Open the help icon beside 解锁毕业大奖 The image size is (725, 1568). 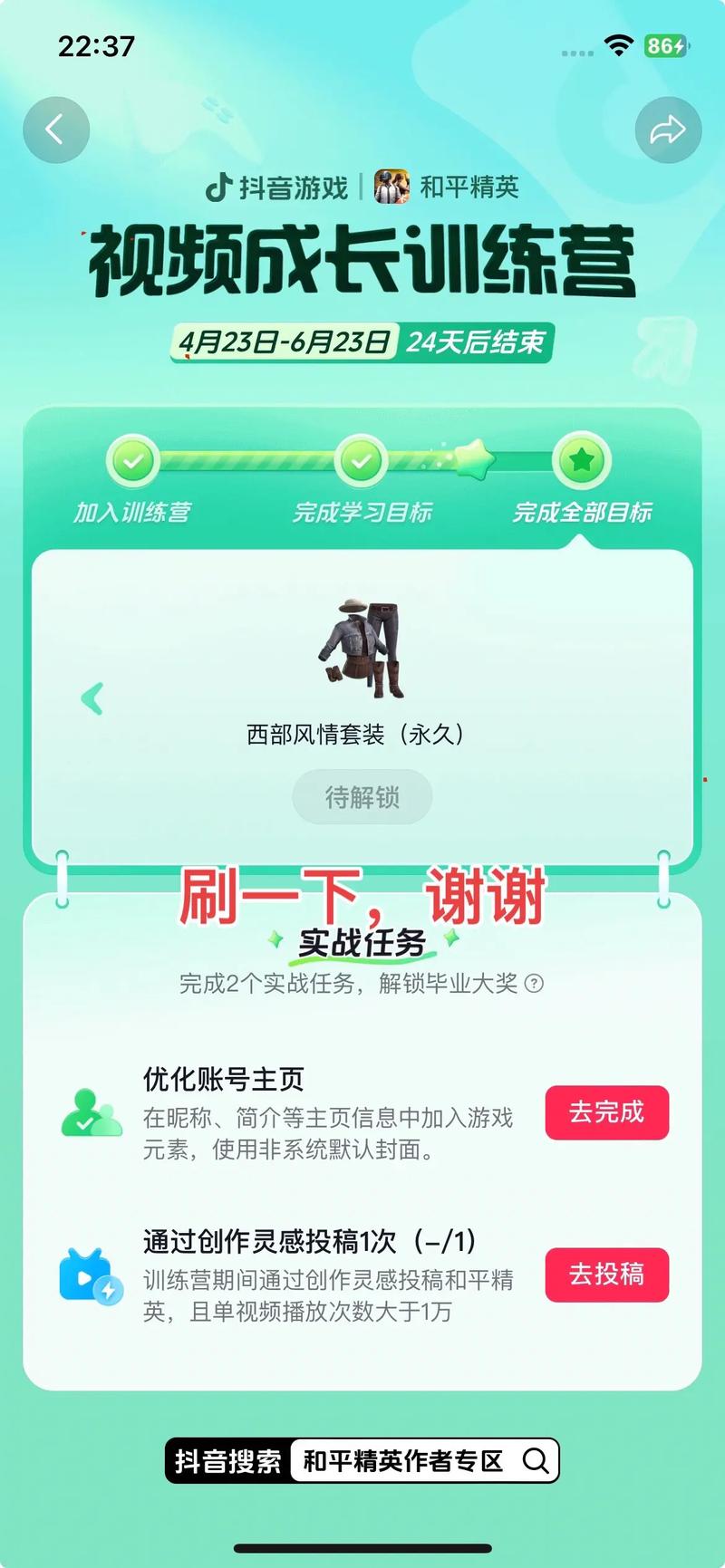click(x=535, y=984)
